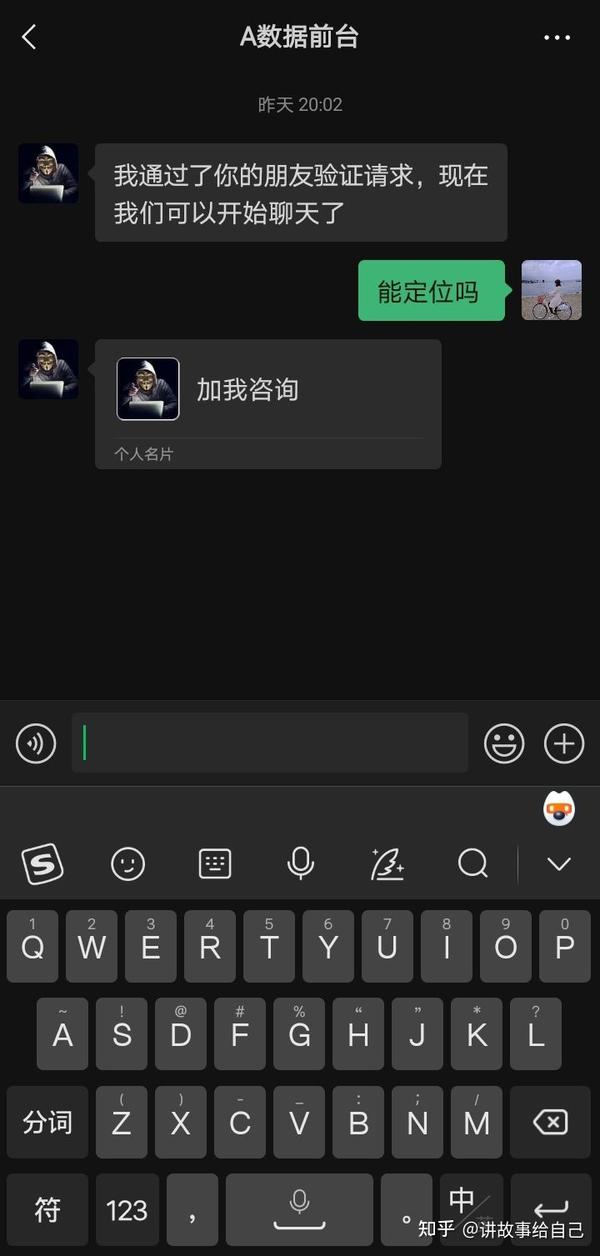Open the 符 symbols key
Image resolution: width=600 pixels, height=1256 pixels.
(47, 1211)
